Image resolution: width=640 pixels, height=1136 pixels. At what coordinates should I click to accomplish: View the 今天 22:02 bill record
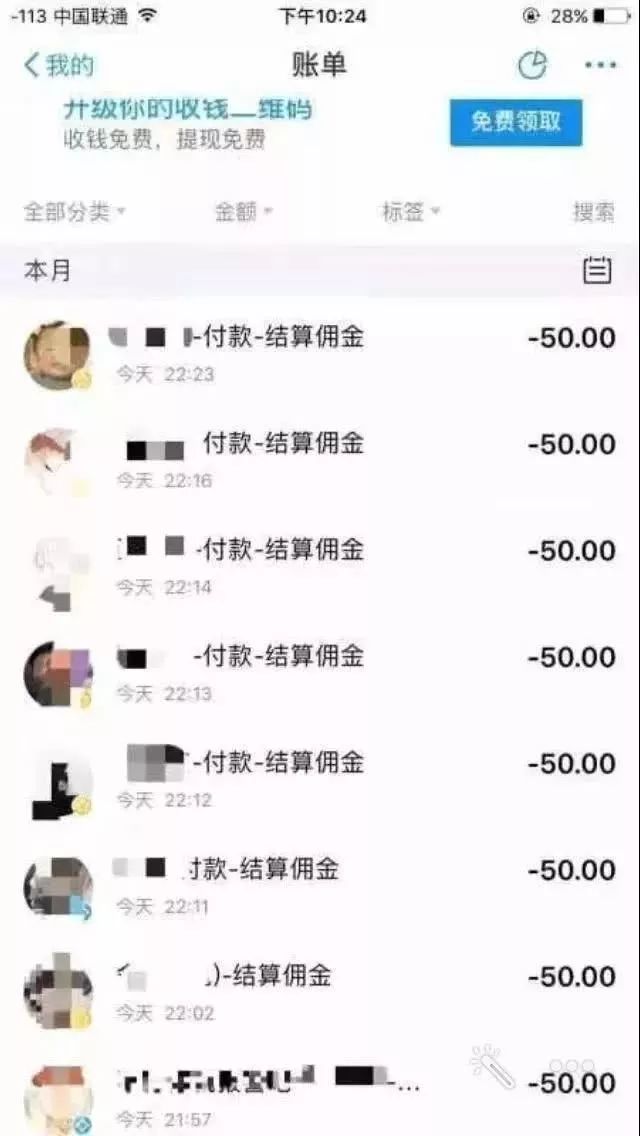pyautogui.click(x=320, y=991)
